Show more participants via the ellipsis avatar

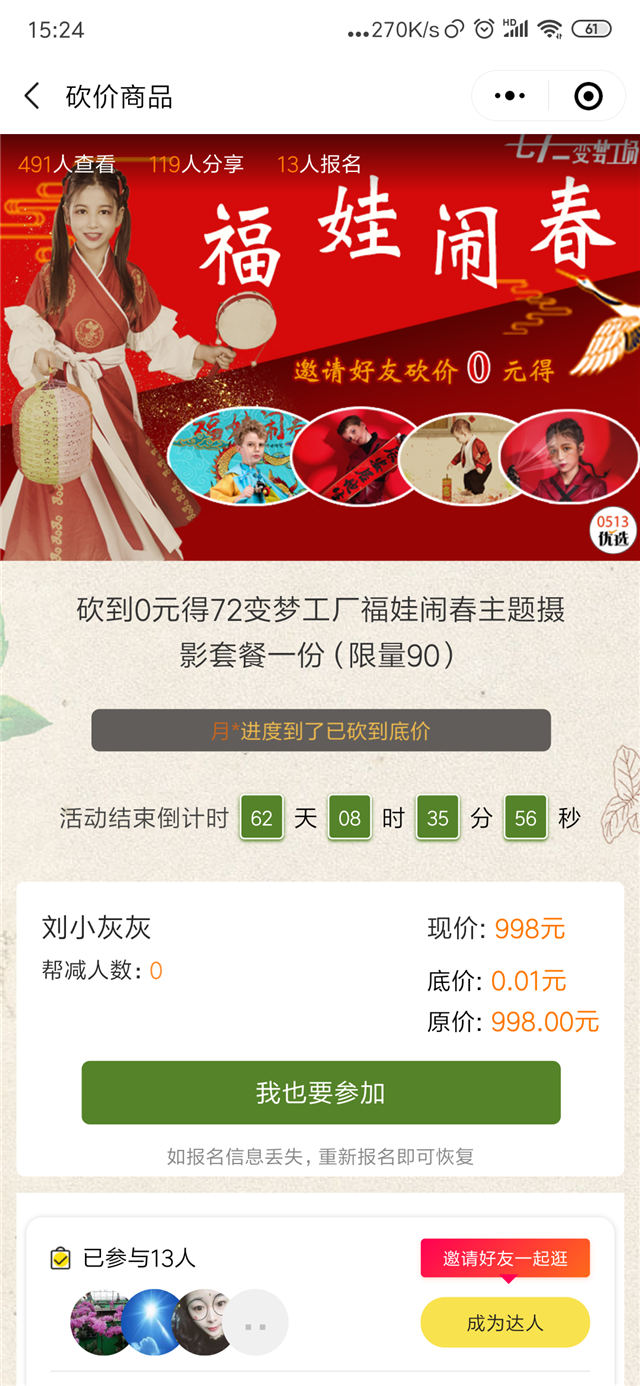point(255,1323)
